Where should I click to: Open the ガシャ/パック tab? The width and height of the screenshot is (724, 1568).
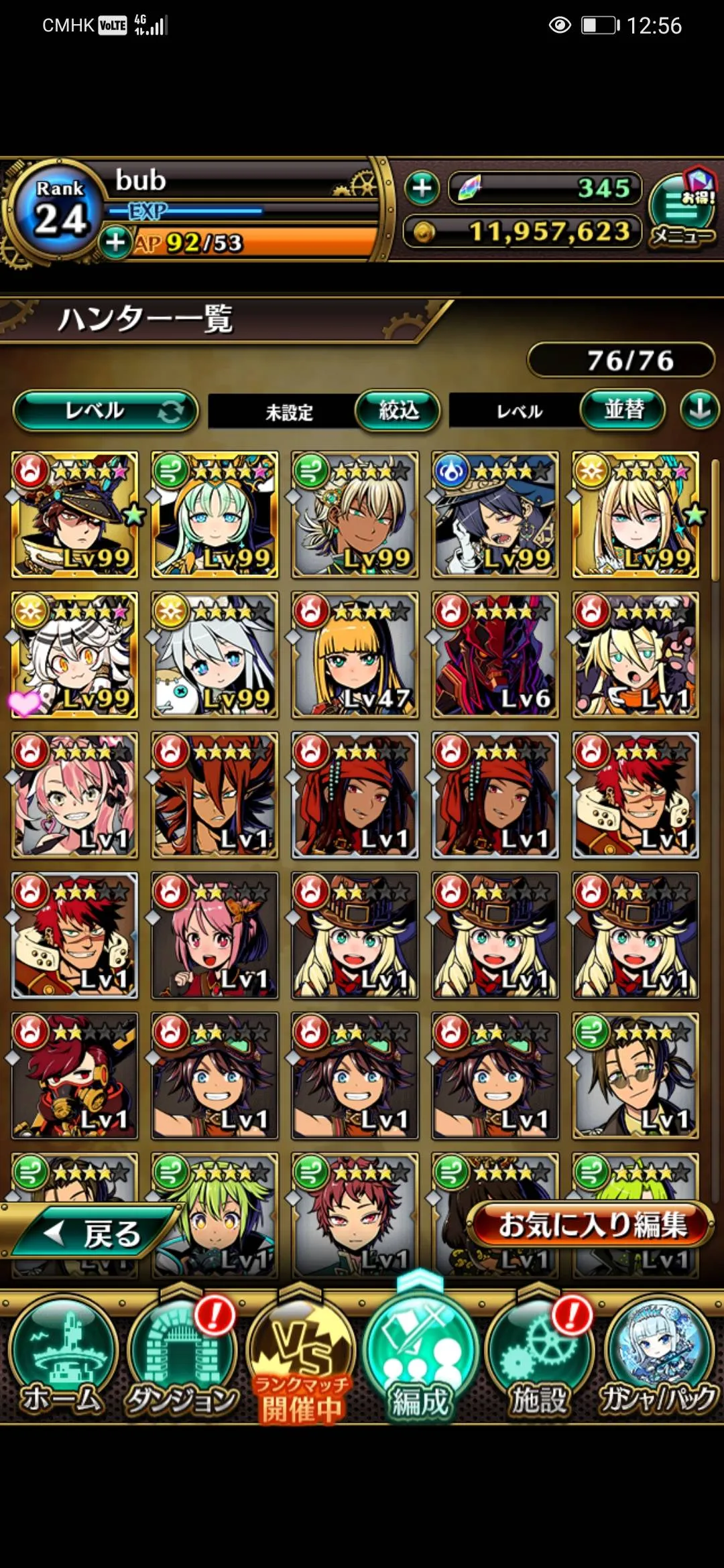(660, 1360)
